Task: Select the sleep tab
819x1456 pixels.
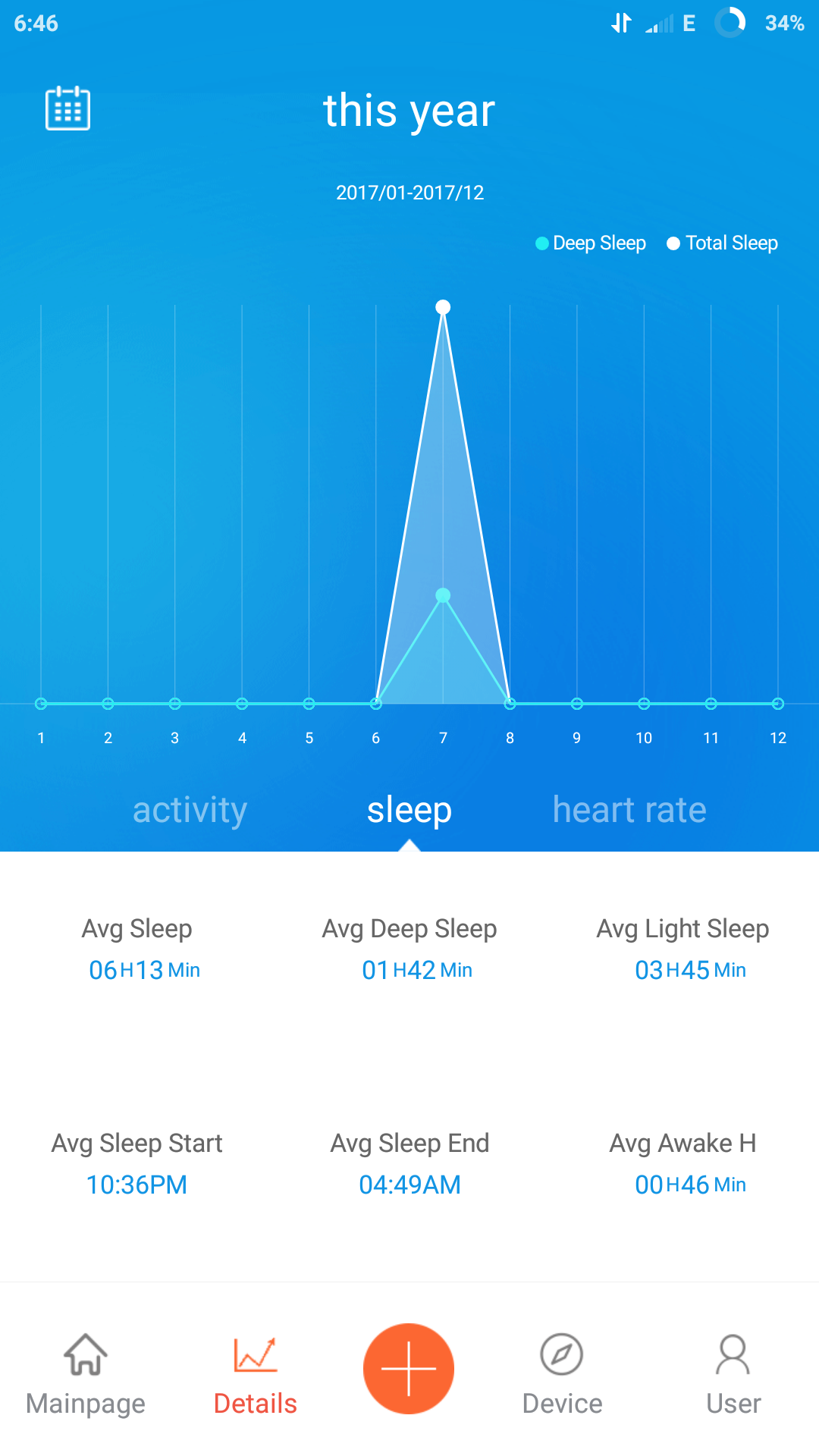Action: 409,810
